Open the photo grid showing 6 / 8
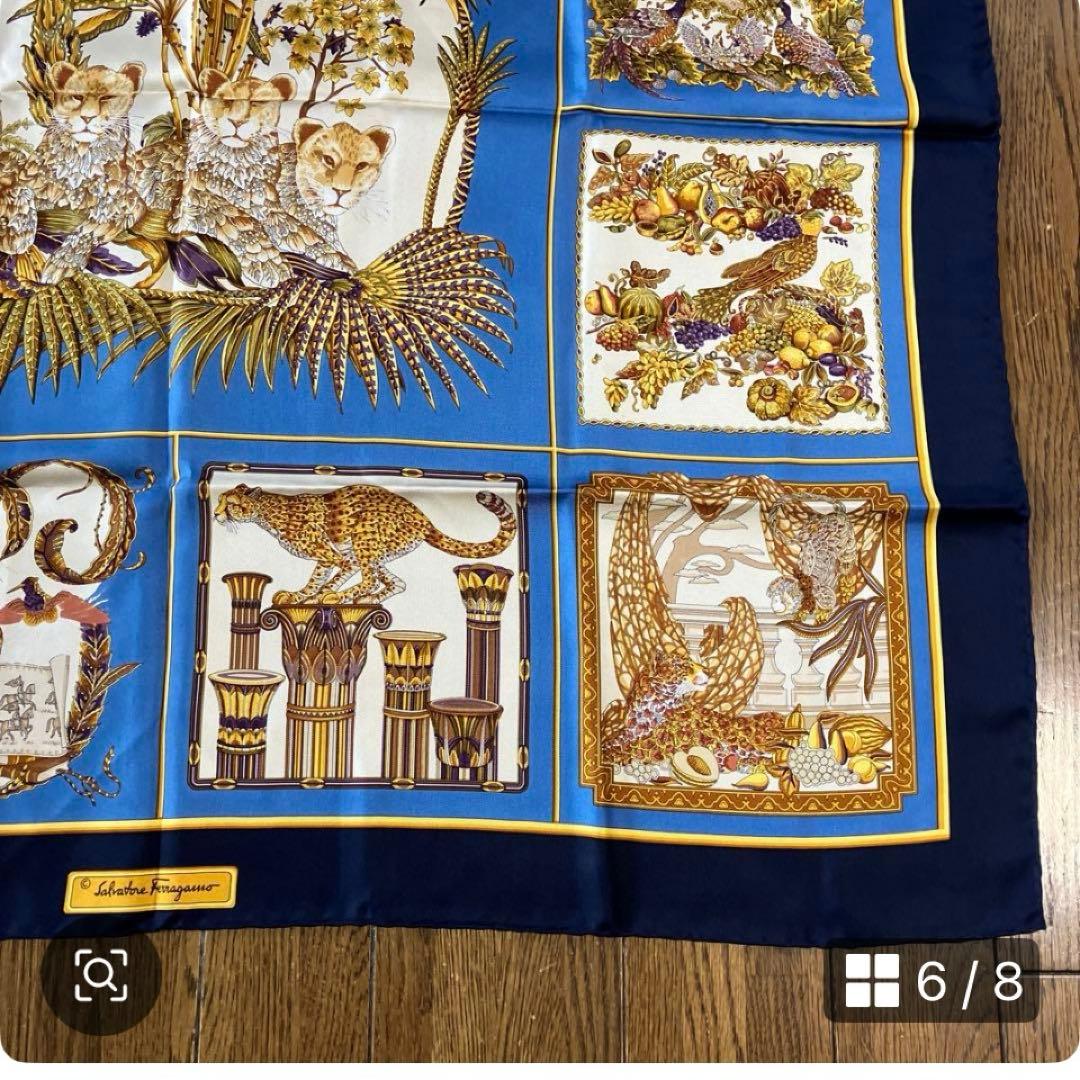The width and height of the screenshot is (1080, 1080). coord(932,981)
